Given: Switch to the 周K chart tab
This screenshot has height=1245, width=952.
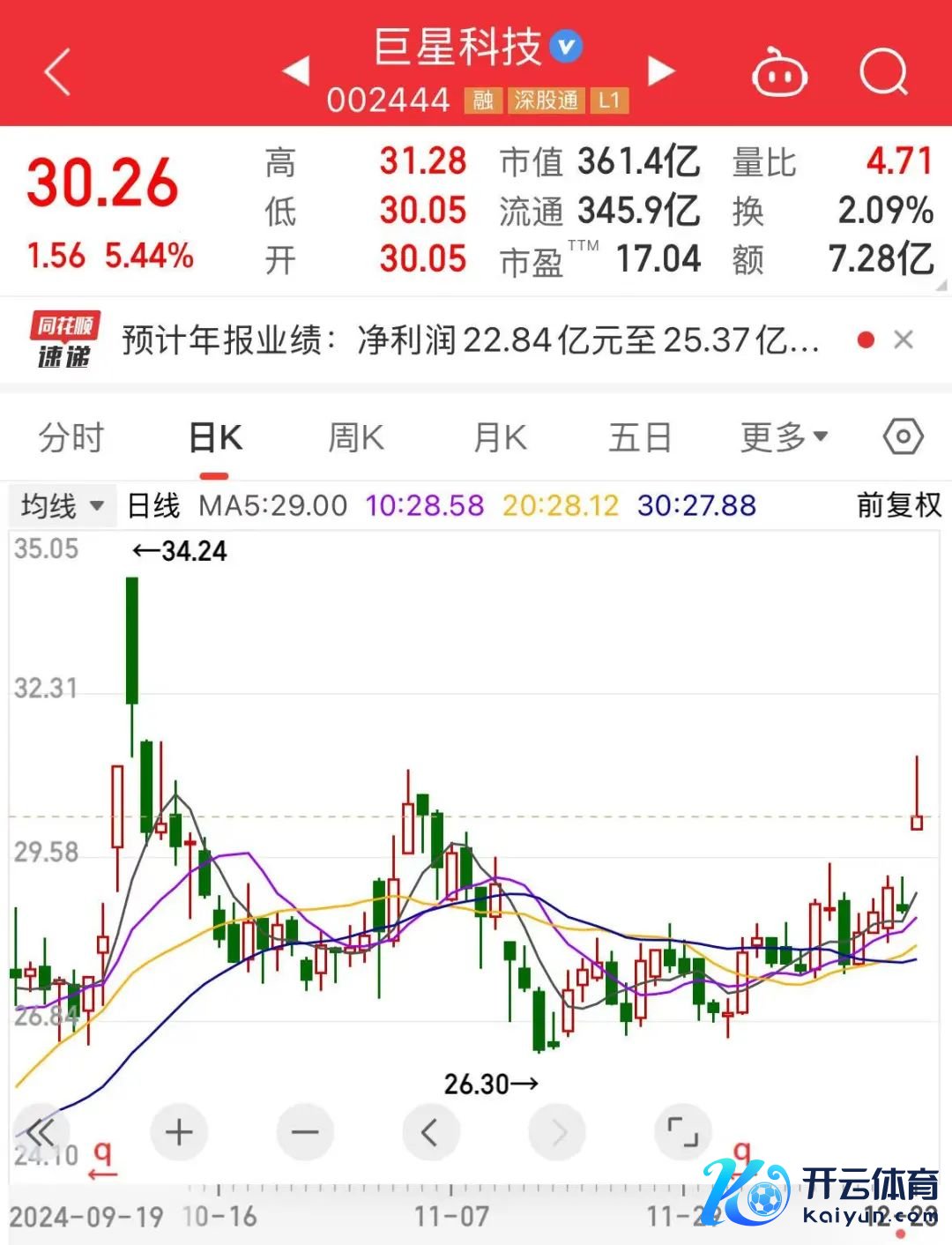Looking at the screenshot, I should point(355,437).
